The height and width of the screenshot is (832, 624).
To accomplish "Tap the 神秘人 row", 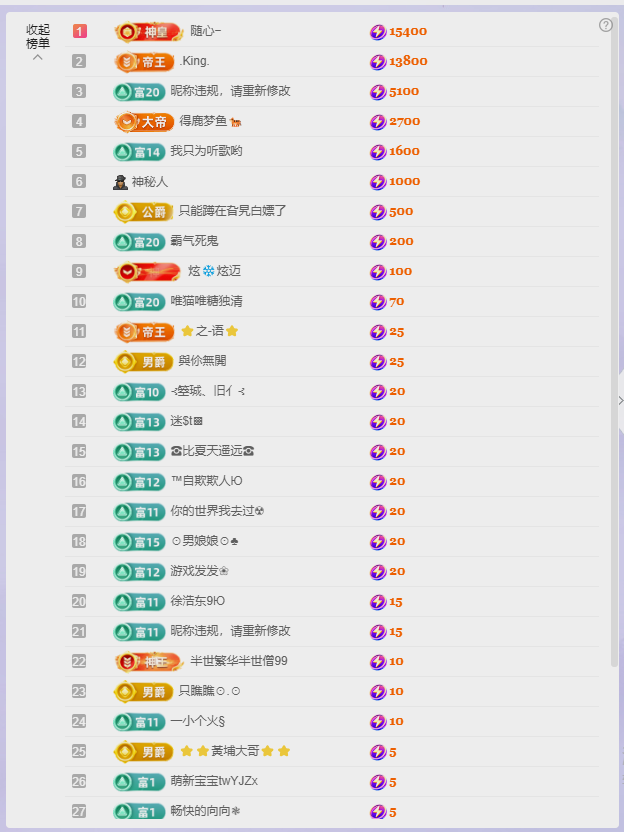I will (x=149, y=181).
